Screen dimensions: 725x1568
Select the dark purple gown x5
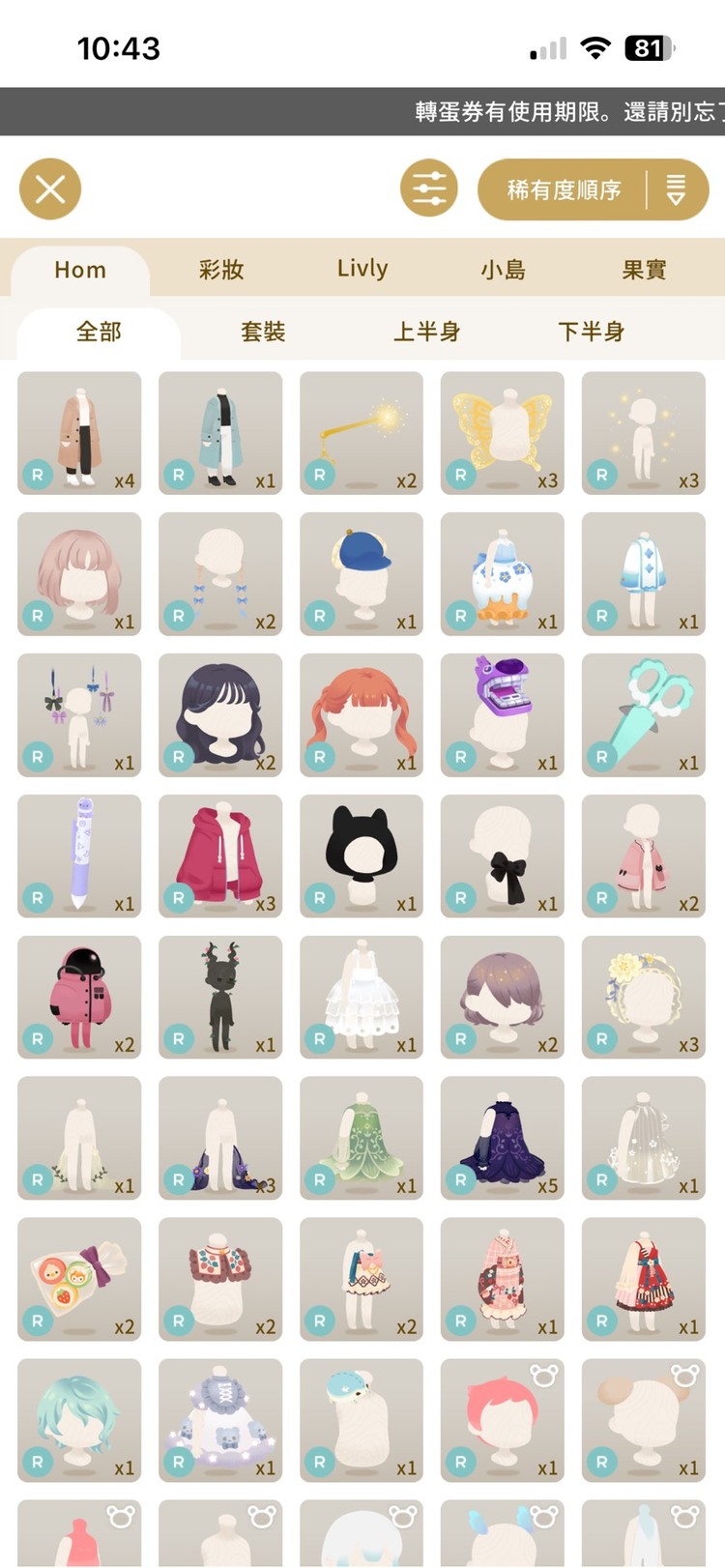click(x=503, y=1139)
